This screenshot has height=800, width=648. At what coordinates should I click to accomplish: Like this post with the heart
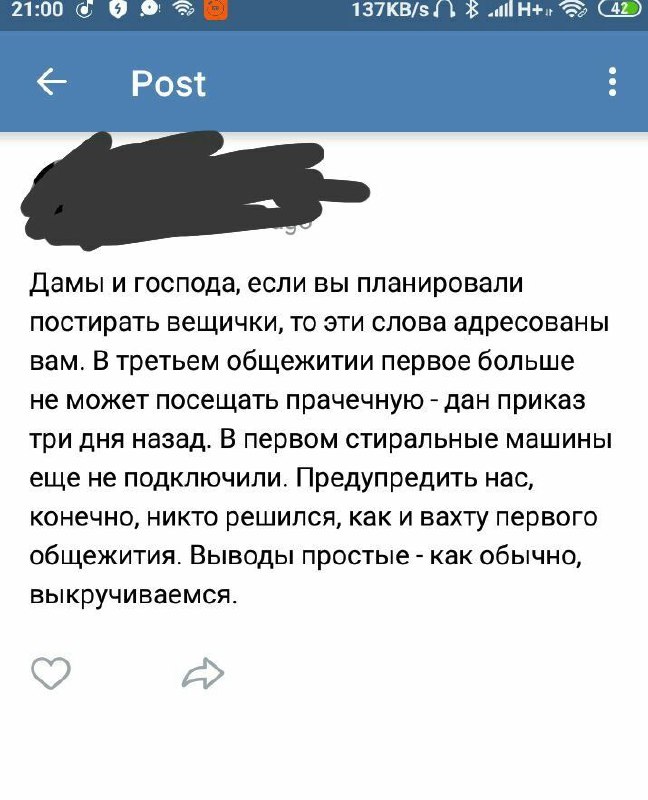coord(52,673)
